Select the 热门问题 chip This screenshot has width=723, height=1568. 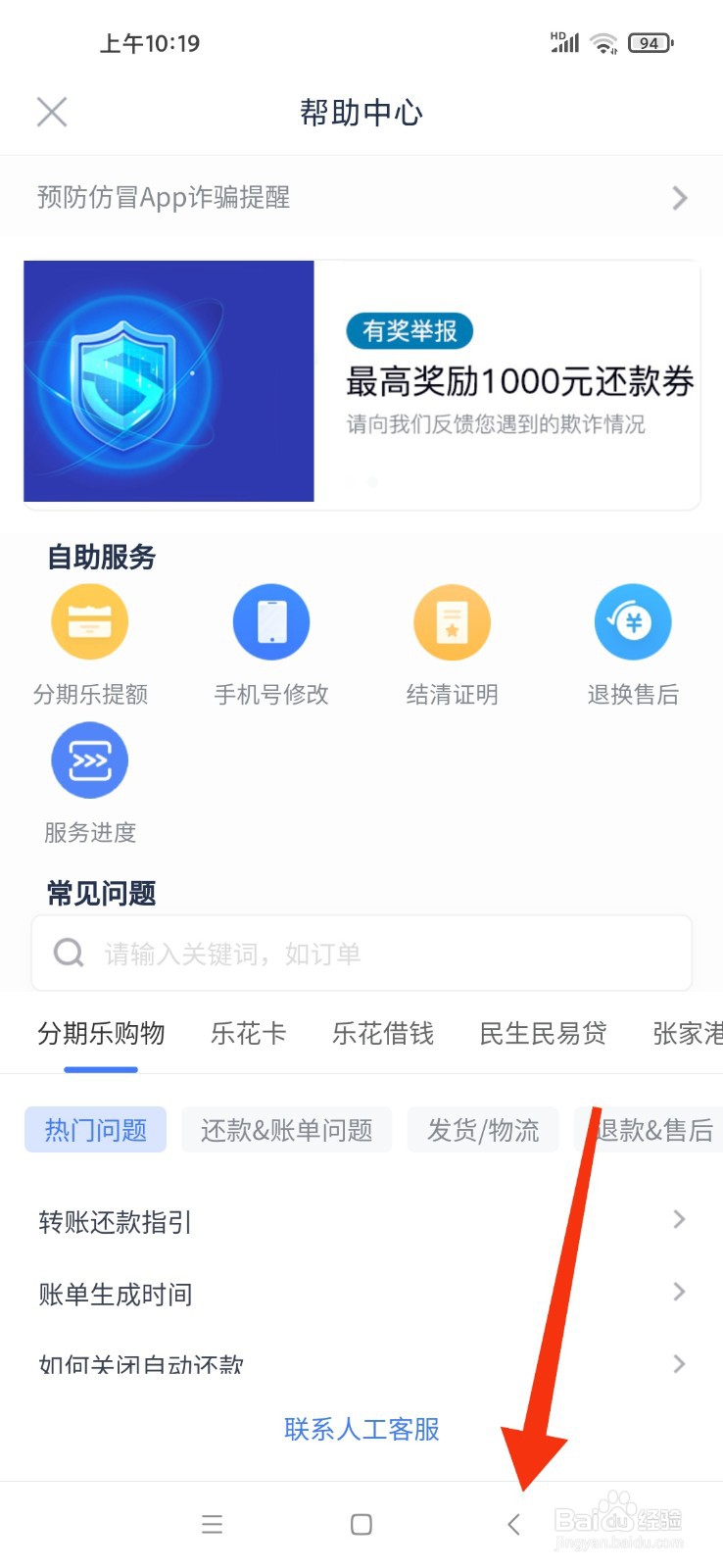[95, 1130]
